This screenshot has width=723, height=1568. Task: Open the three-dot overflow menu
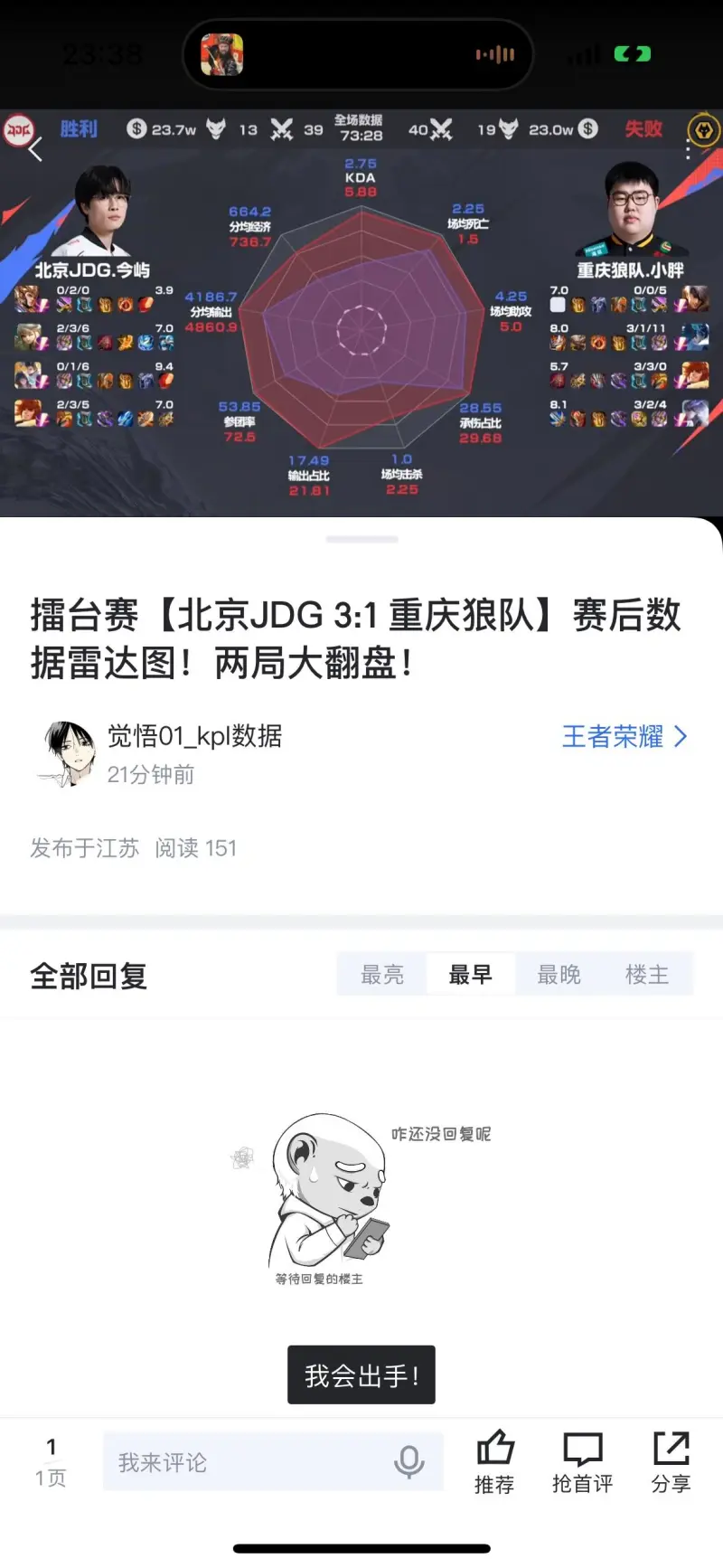[689, 150]
